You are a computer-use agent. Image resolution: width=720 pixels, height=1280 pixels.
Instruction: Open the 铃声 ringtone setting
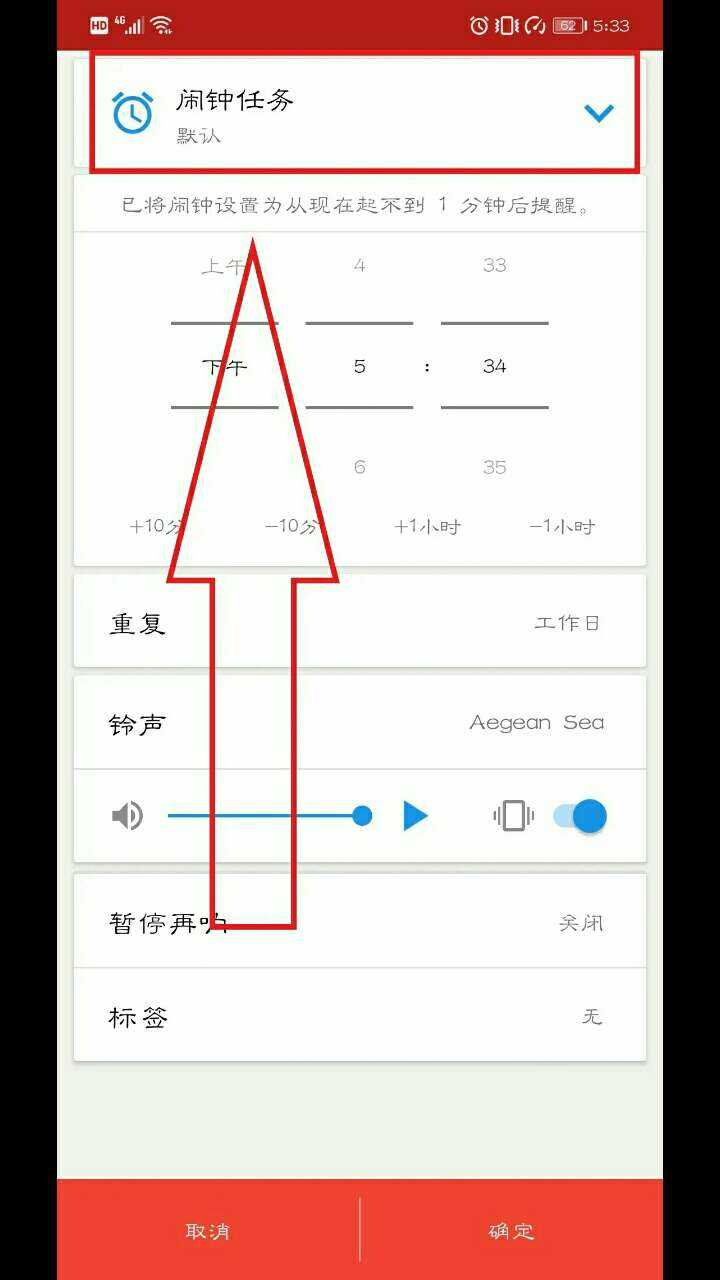[360, 723]
